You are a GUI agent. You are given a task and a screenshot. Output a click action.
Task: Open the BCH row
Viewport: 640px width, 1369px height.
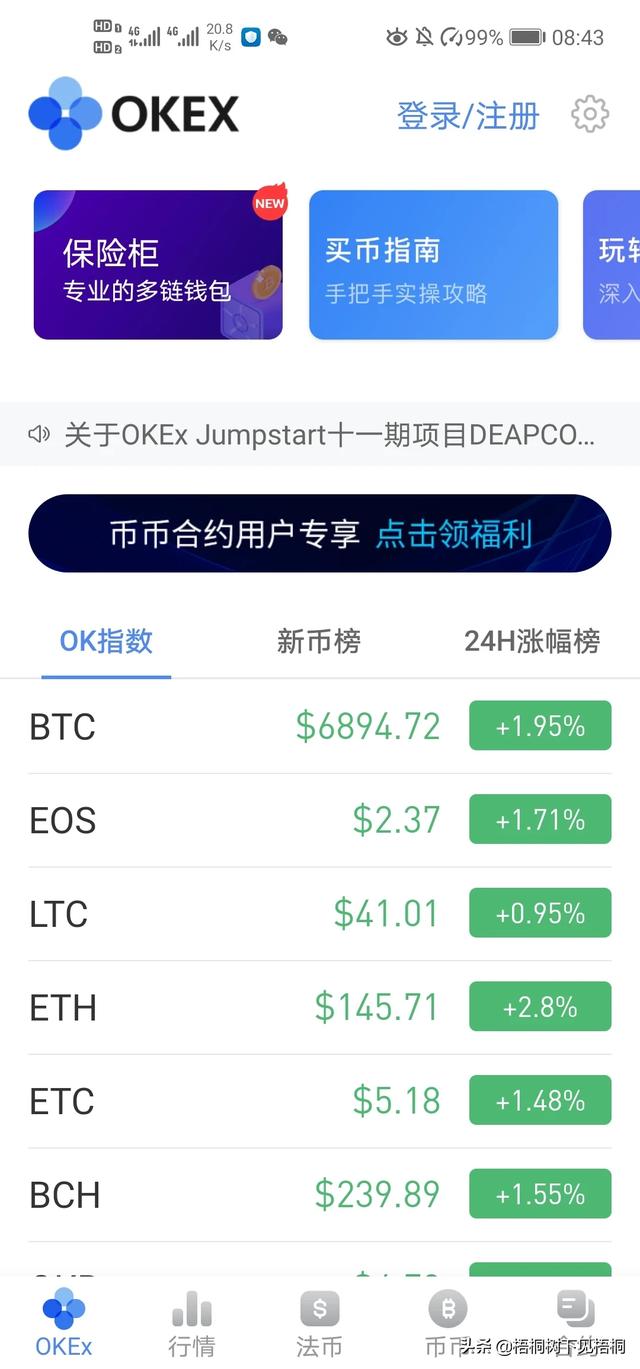(320, 1195)
